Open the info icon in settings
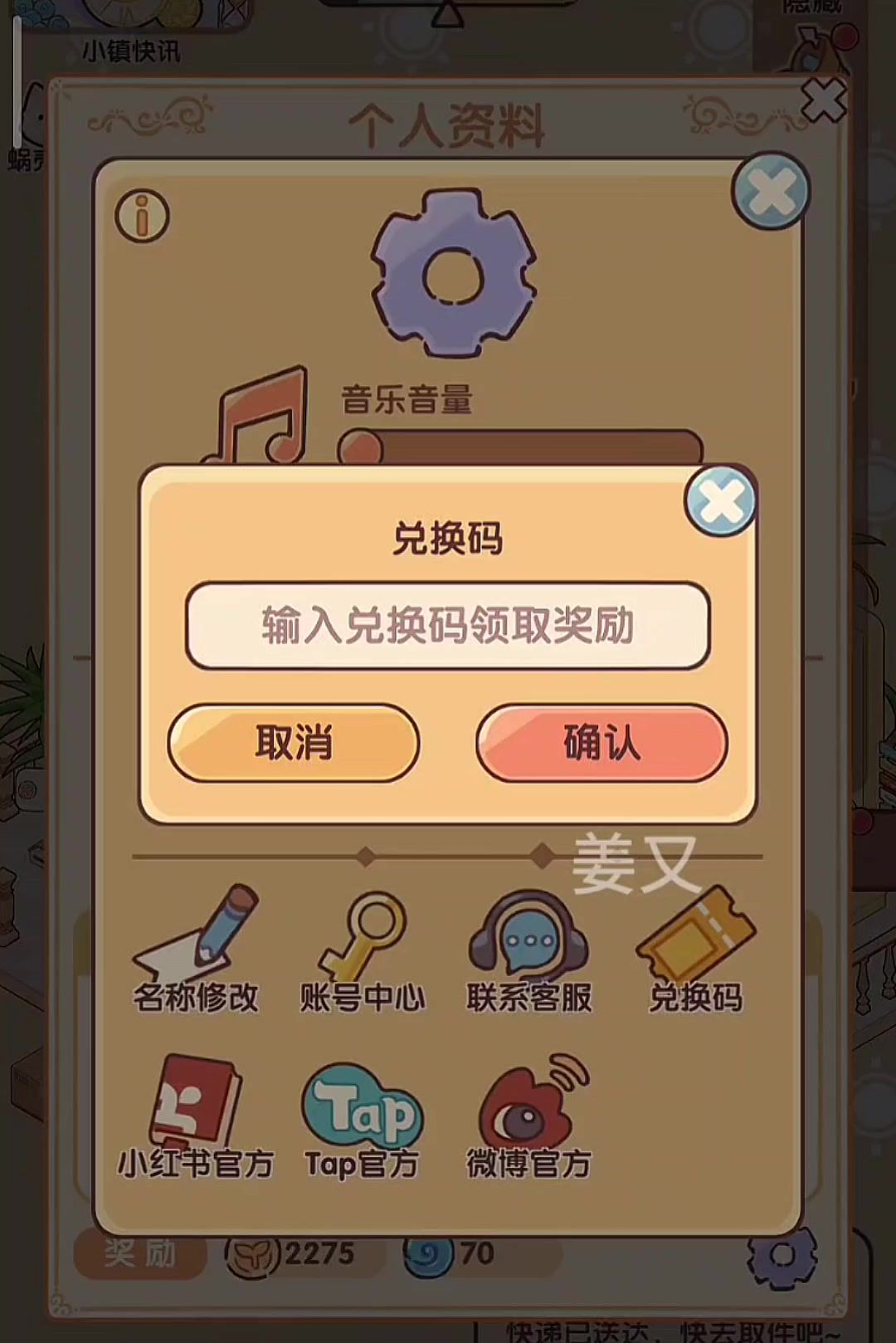This screenshot has width=896, height=1343. point(142,217)
